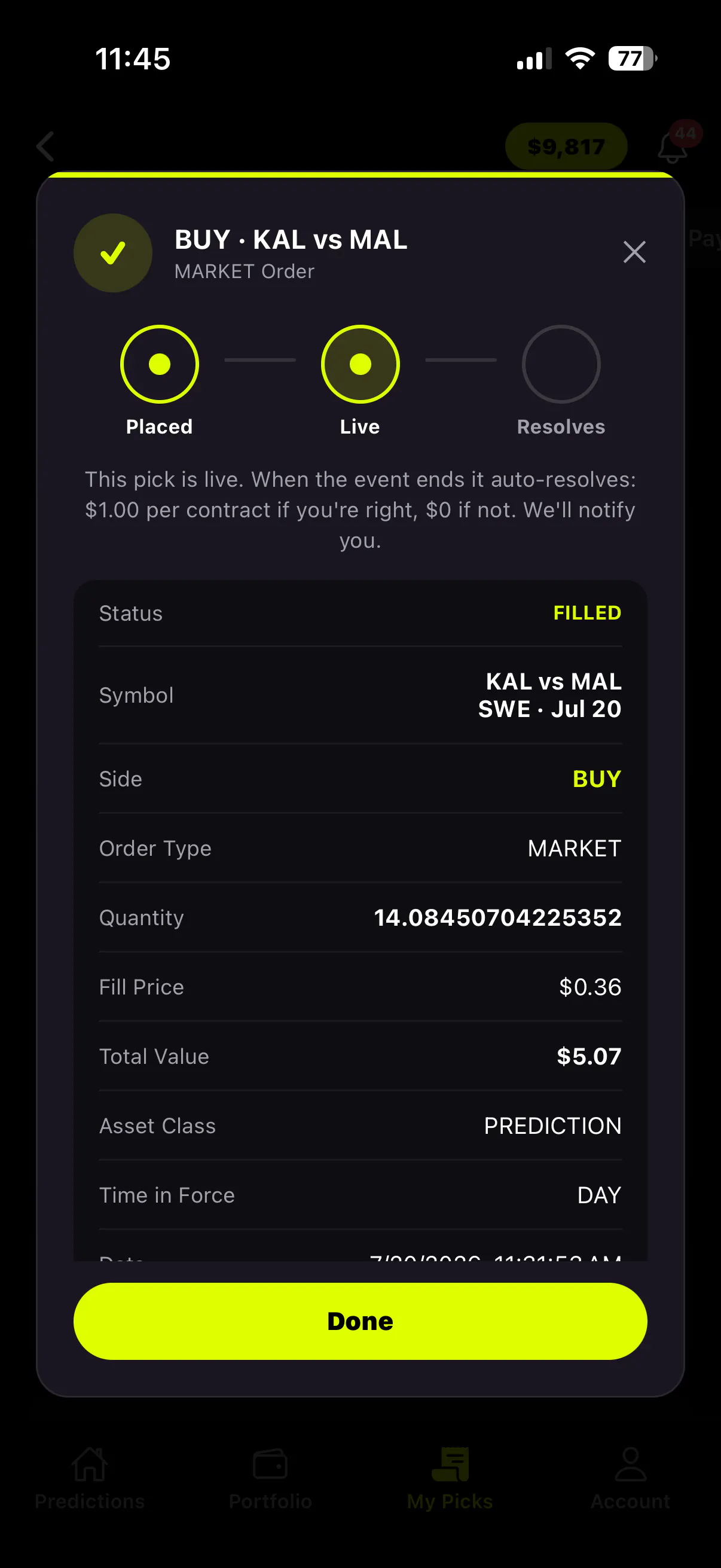Switch to the Portfolio tab

point(270,1479)
